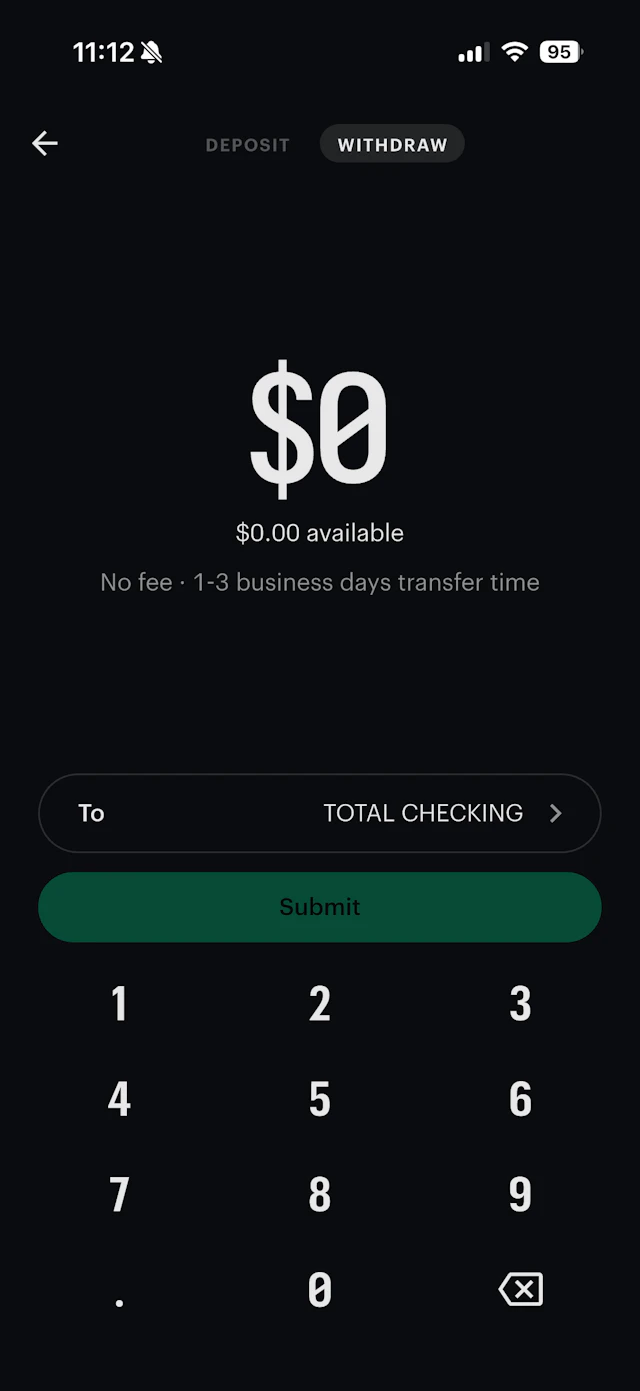Tap keypad number 3
640x1391 pixels.
click(521, 1004)
